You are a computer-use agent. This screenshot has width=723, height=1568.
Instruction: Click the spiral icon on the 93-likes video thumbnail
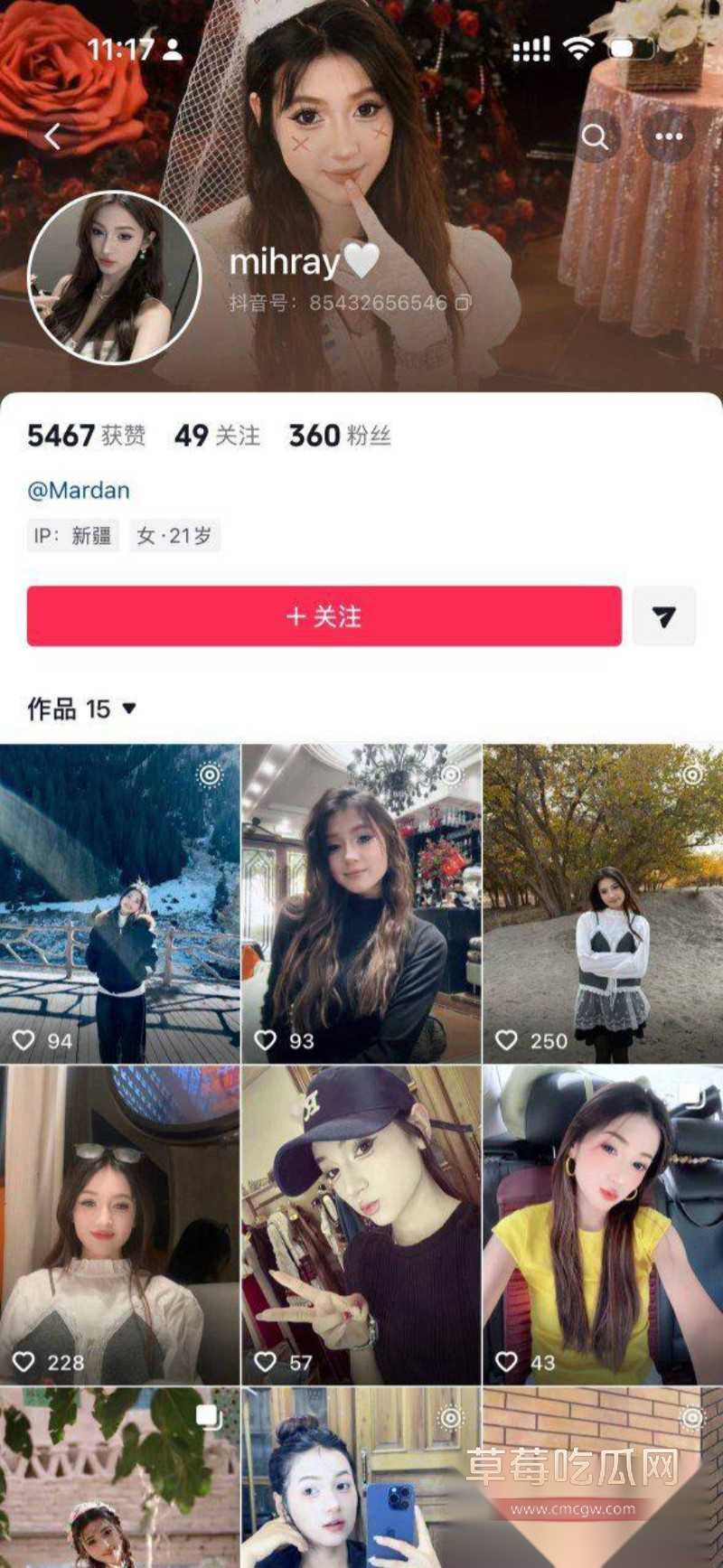coord(449,774)
